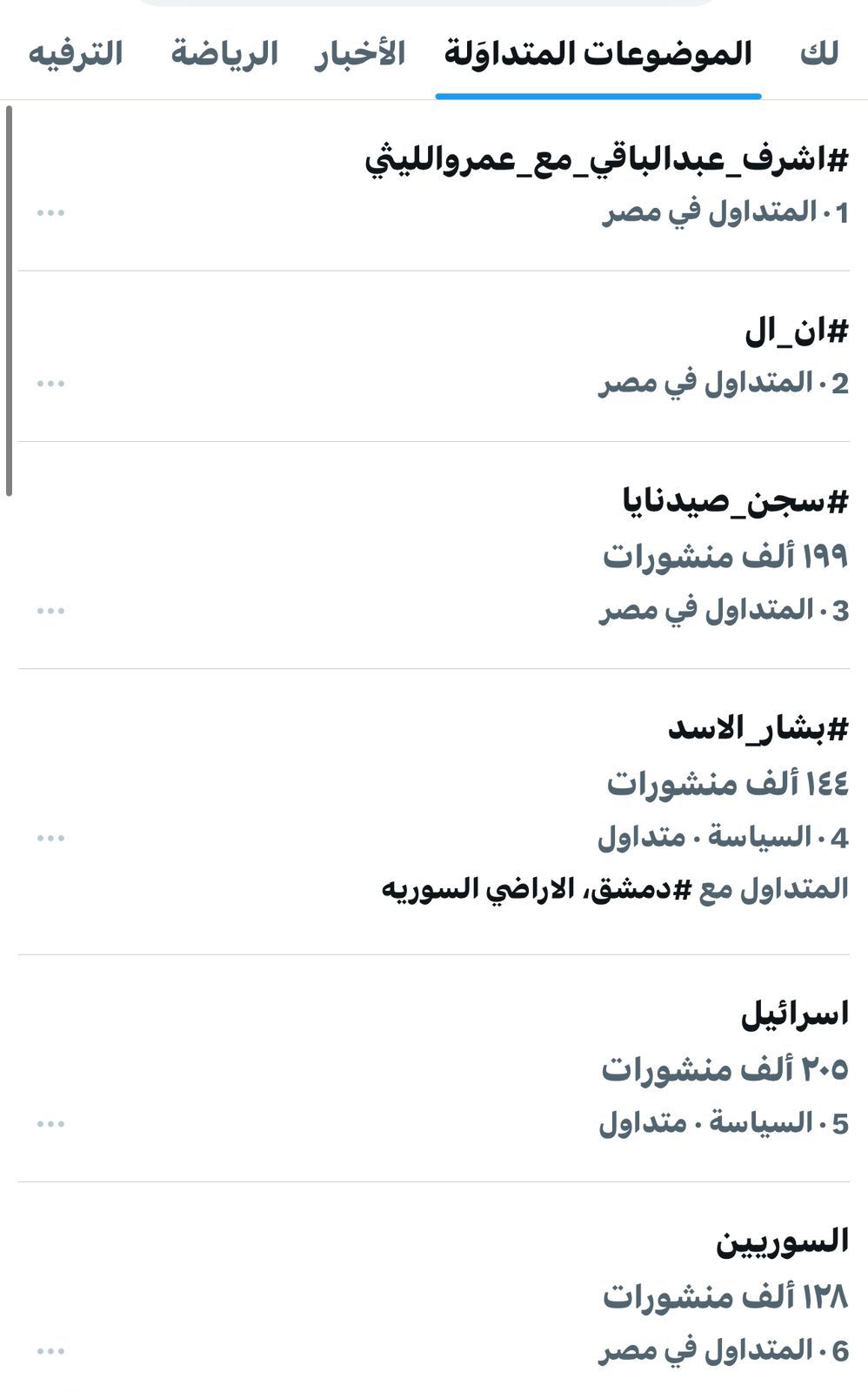
Task: Open the overflow menu for #بشار_الاسد
Action: pyautogui.click(x=50, y=839)
